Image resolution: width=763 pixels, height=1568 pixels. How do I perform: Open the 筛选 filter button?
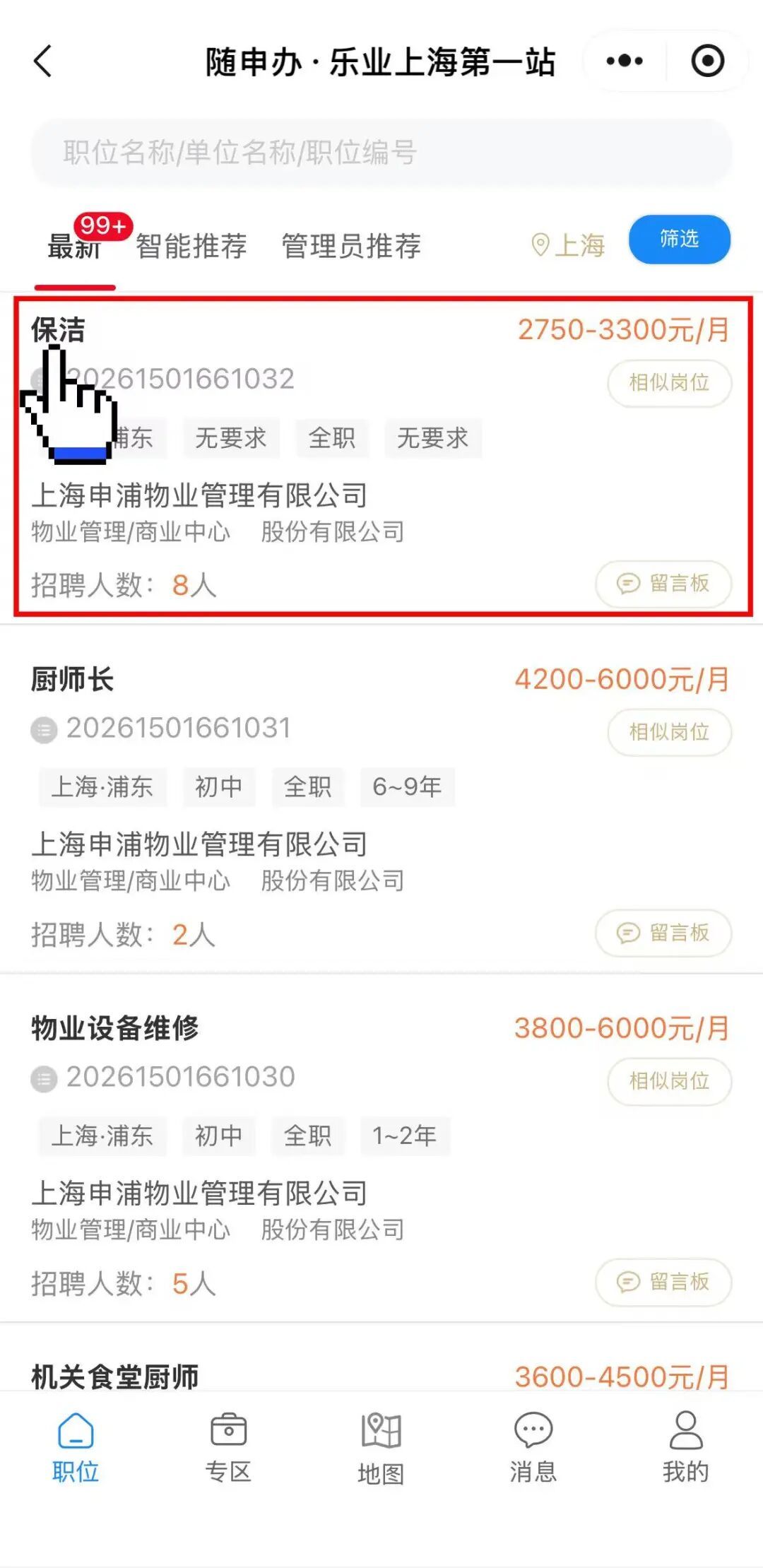point(679,240)
